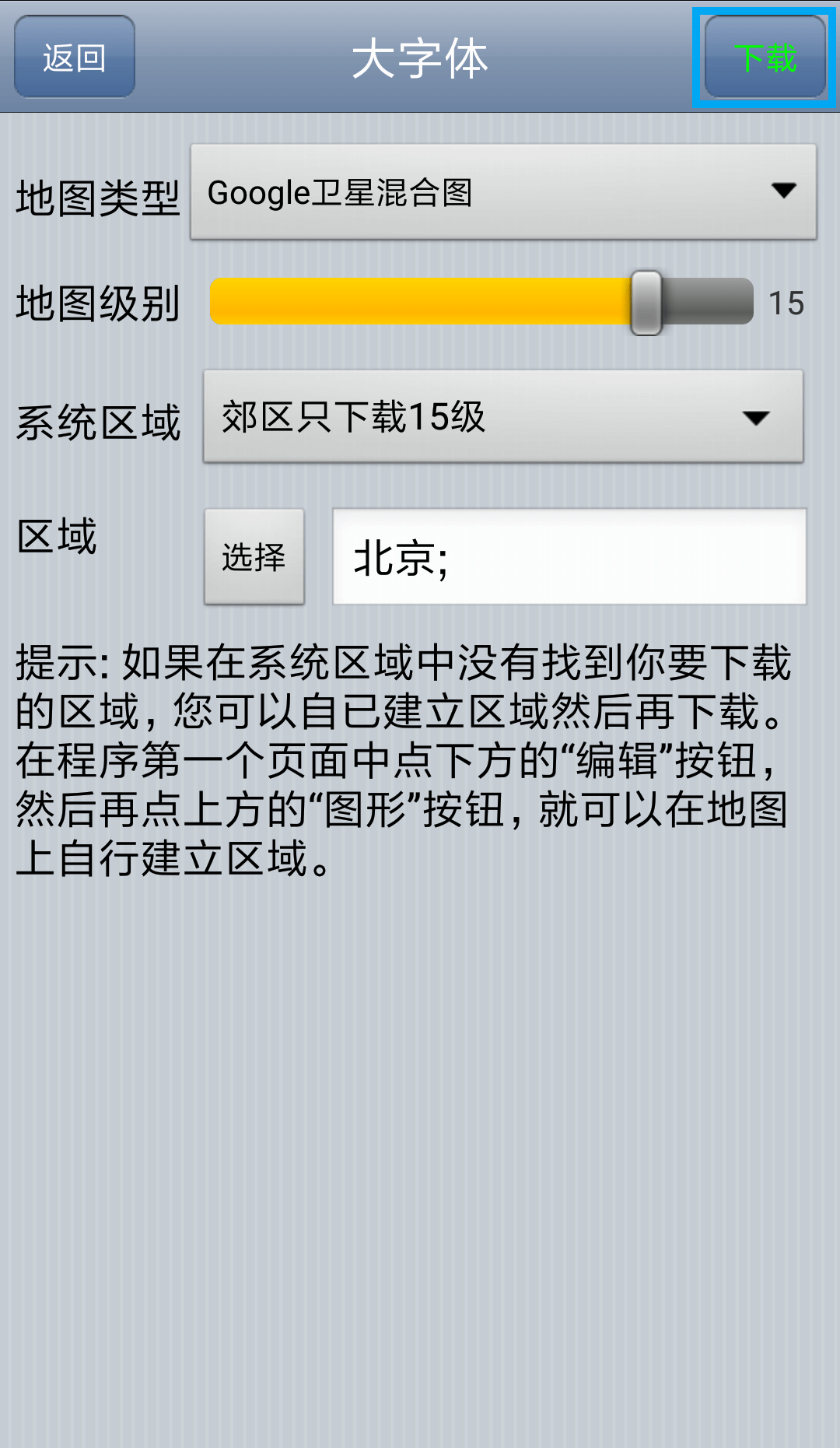Tap the 下载 download button
Image resolution: width=840 pixels, height=1448 pixels.
765,58
